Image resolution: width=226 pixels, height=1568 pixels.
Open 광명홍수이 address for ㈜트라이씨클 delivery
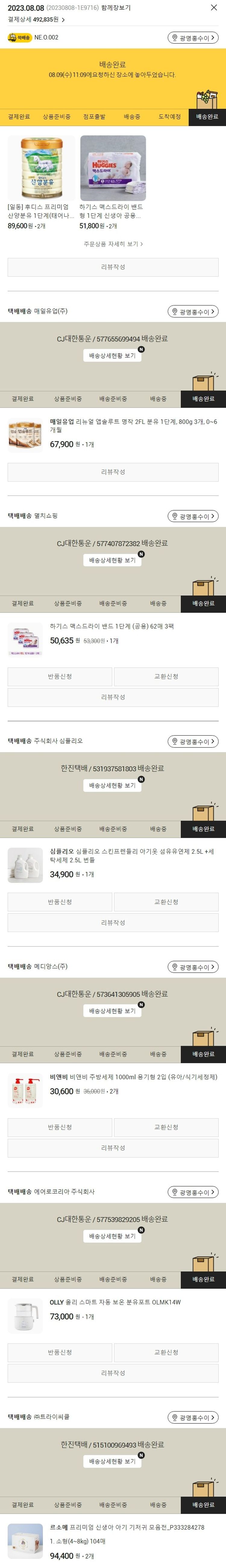coord(193,1418)
